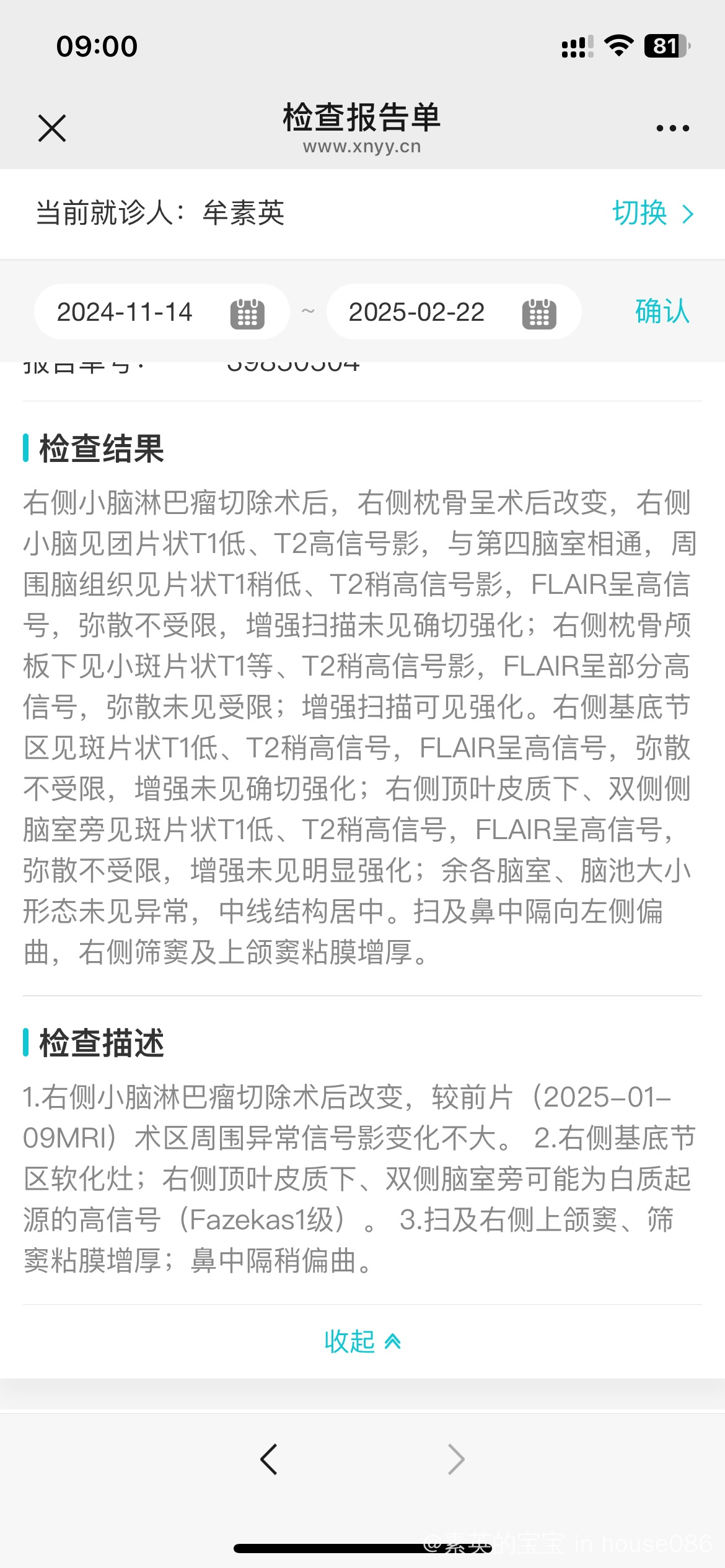The image size is (725, 1568).
Task: Open the three-dot overflow menu
Action: point(672,128)
